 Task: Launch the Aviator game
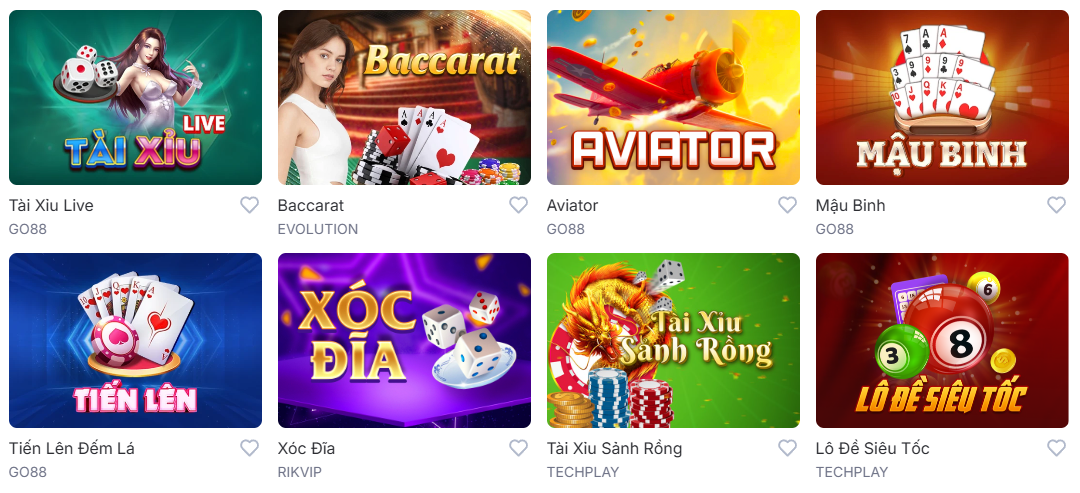coord(673,97)
